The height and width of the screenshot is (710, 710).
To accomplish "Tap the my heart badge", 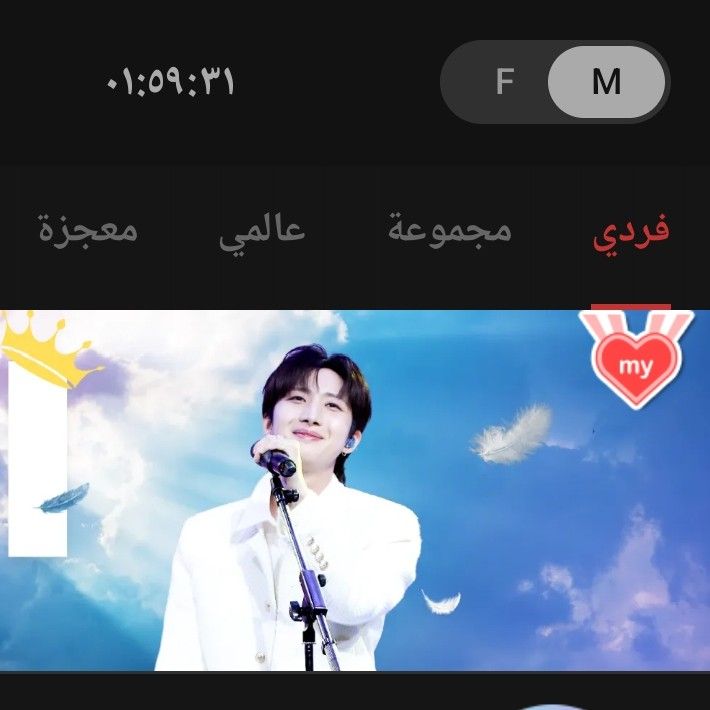I will click(635, 365).
